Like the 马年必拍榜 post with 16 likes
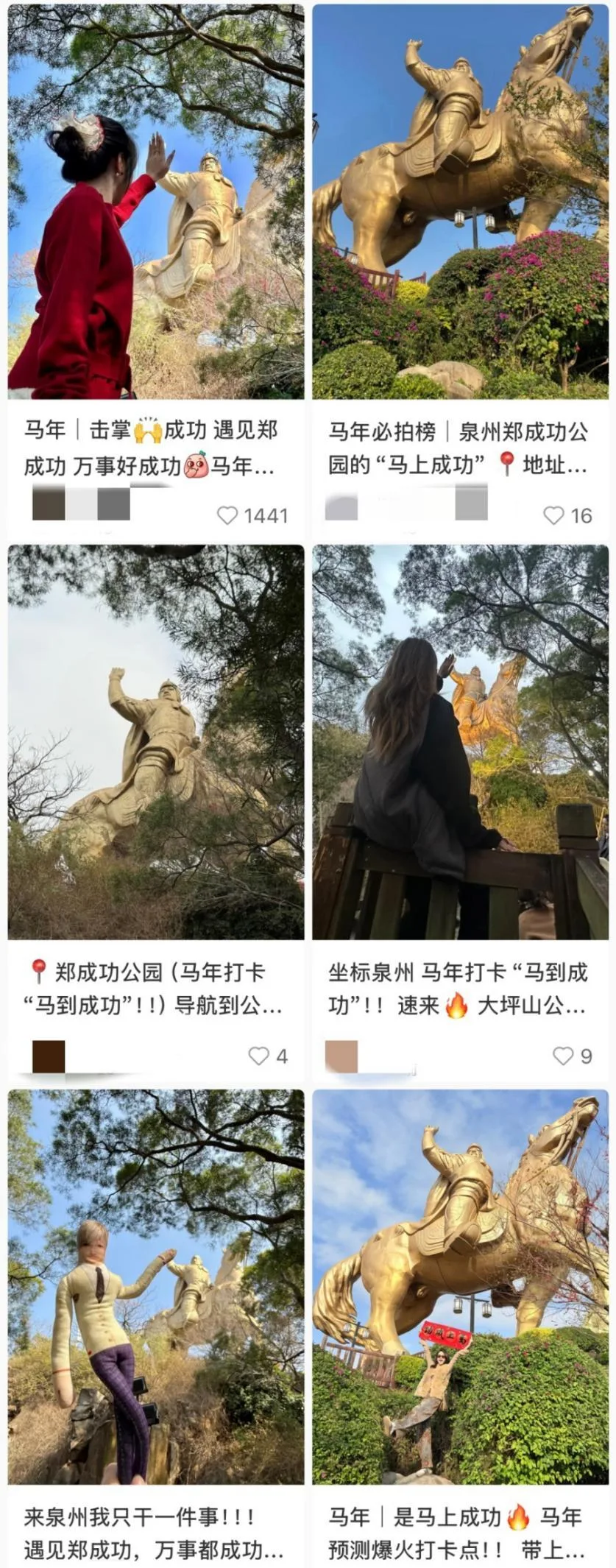 [x=553, y=515]
